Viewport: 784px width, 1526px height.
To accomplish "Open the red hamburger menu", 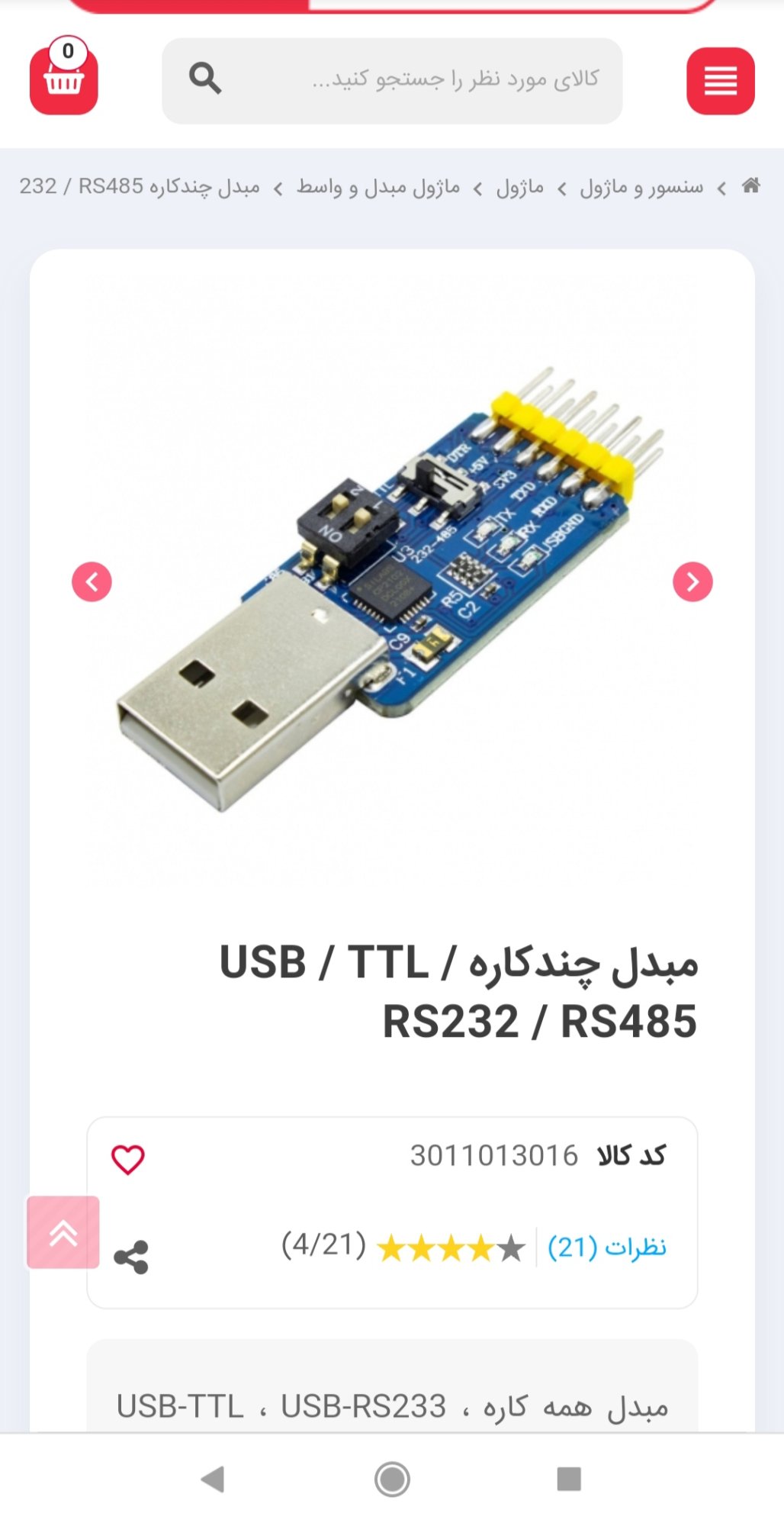I will point(720,81).
